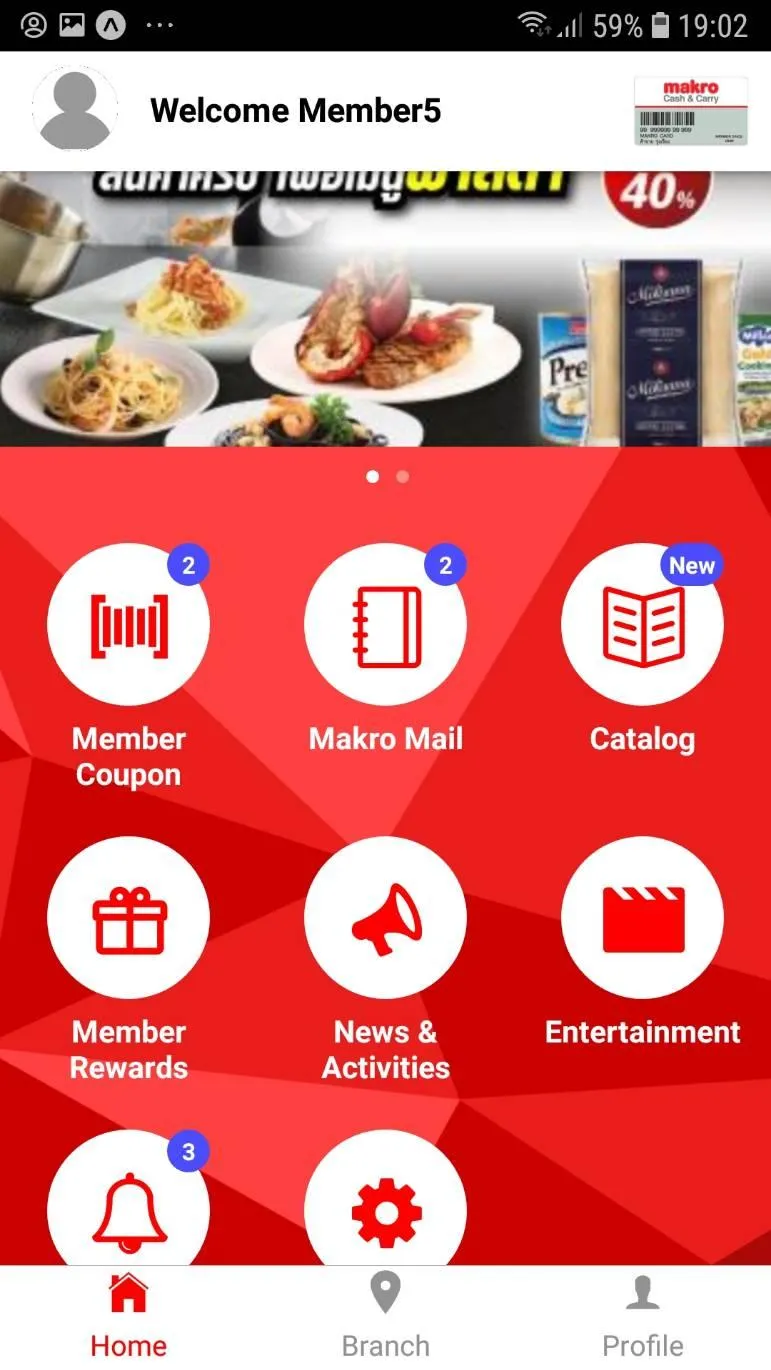The height and width of the screenshot is (1370, 771).
Task: Open the 40% food promotion banner
Action: click(385, 310)
